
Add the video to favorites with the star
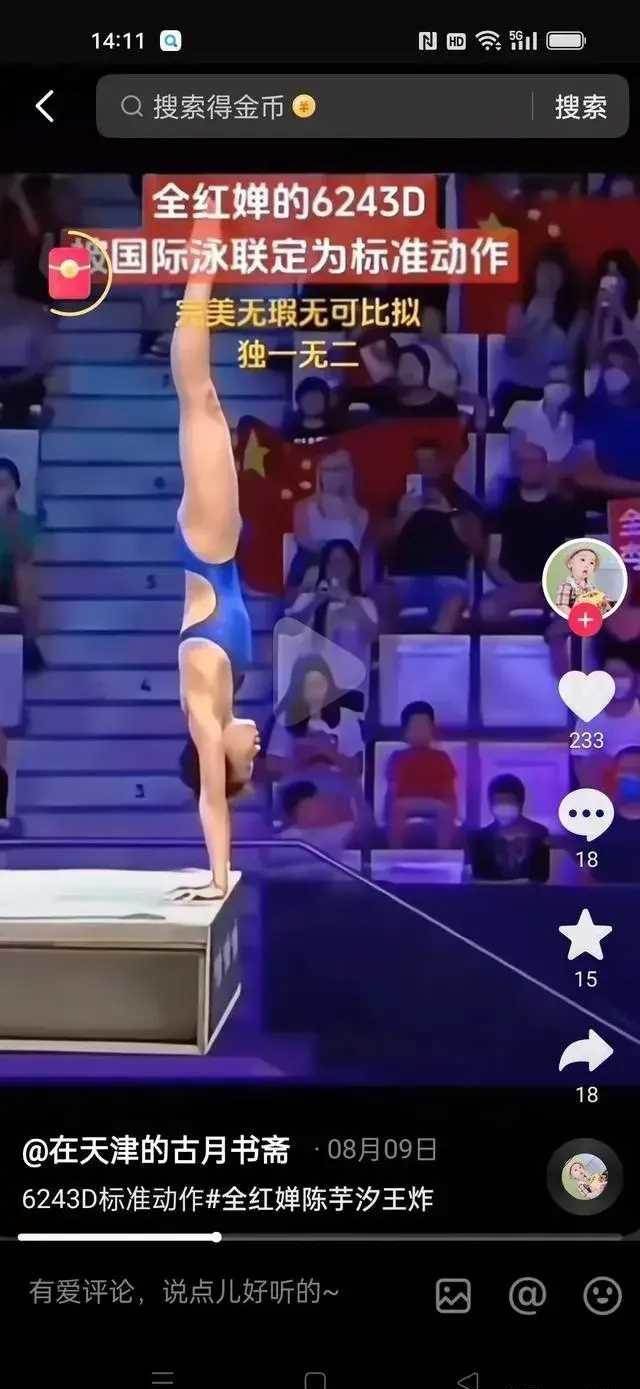tap(586, 937)
